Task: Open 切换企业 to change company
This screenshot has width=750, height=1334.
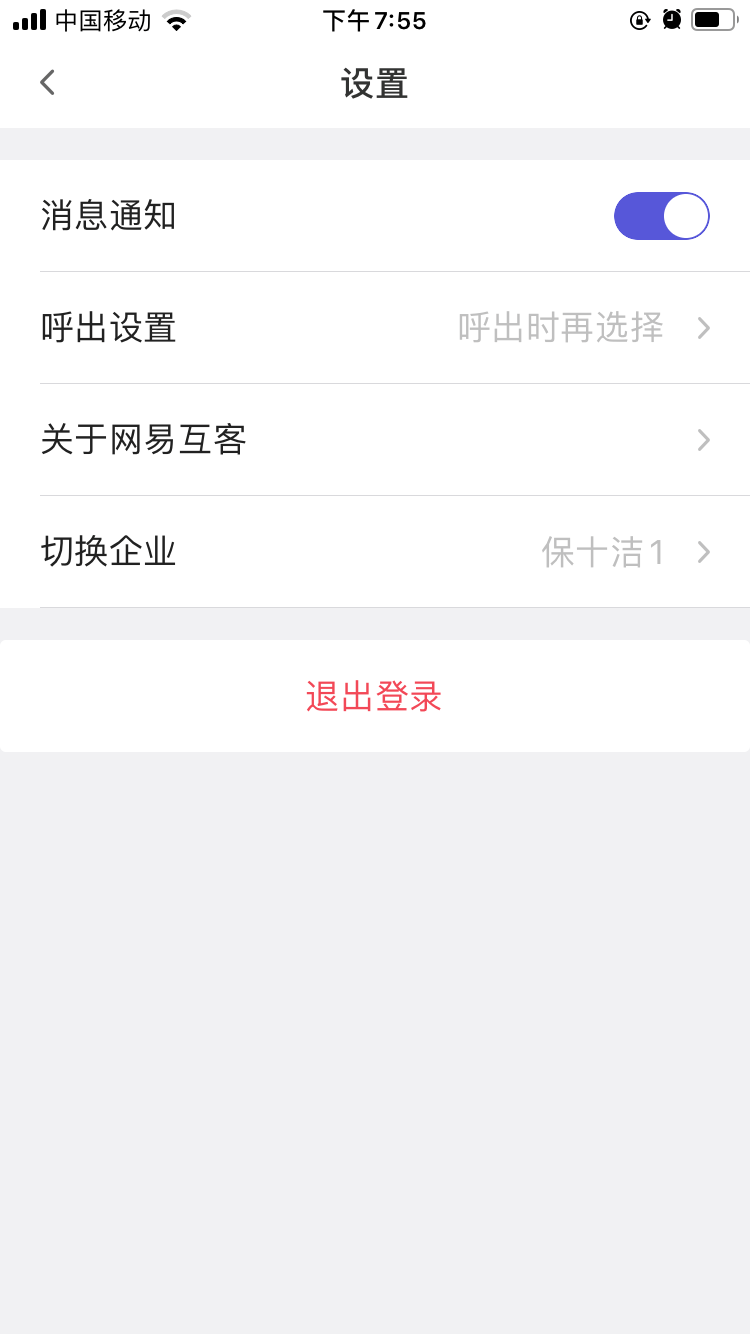Action: click(375, 552)
